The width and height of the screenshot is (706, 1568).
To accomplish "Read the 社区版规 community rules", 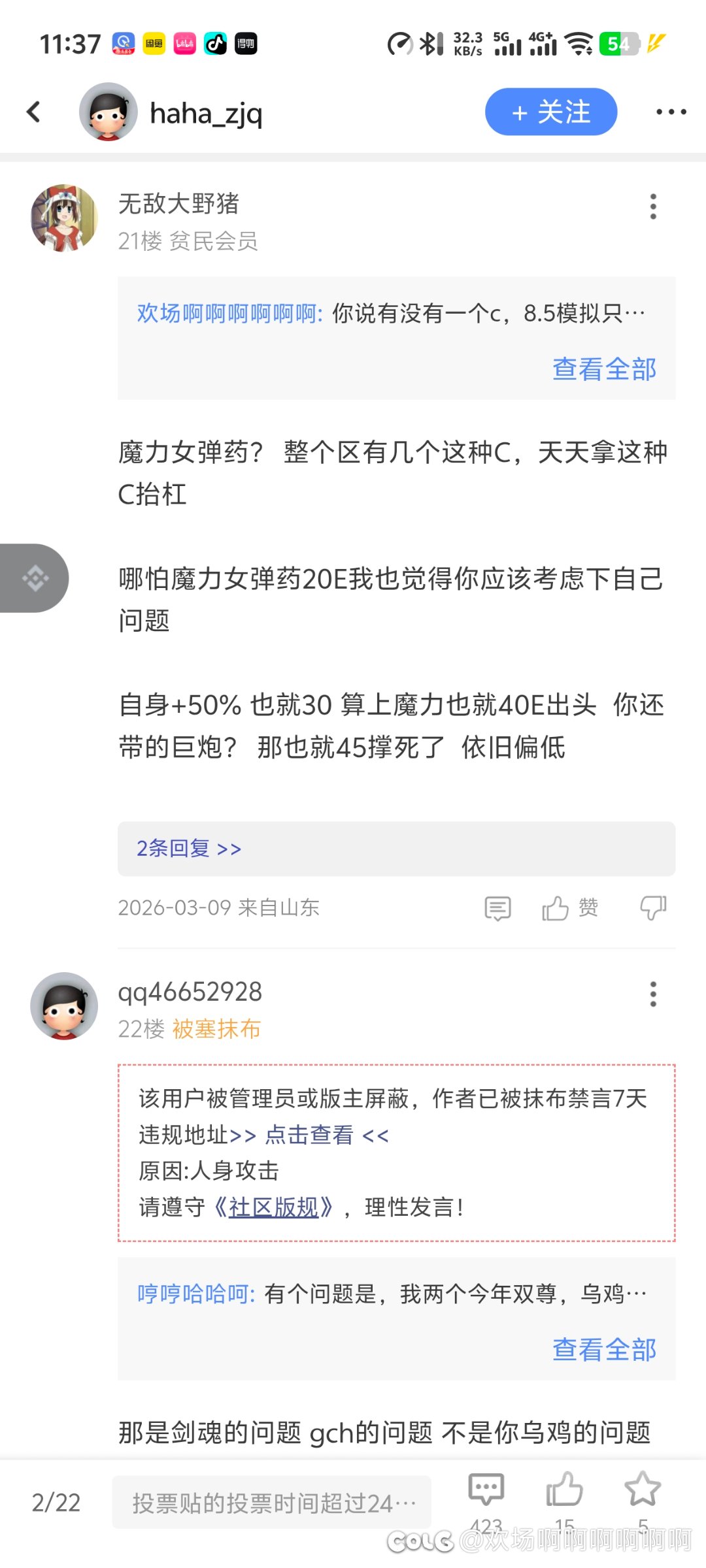I will tap(273, 1207).
